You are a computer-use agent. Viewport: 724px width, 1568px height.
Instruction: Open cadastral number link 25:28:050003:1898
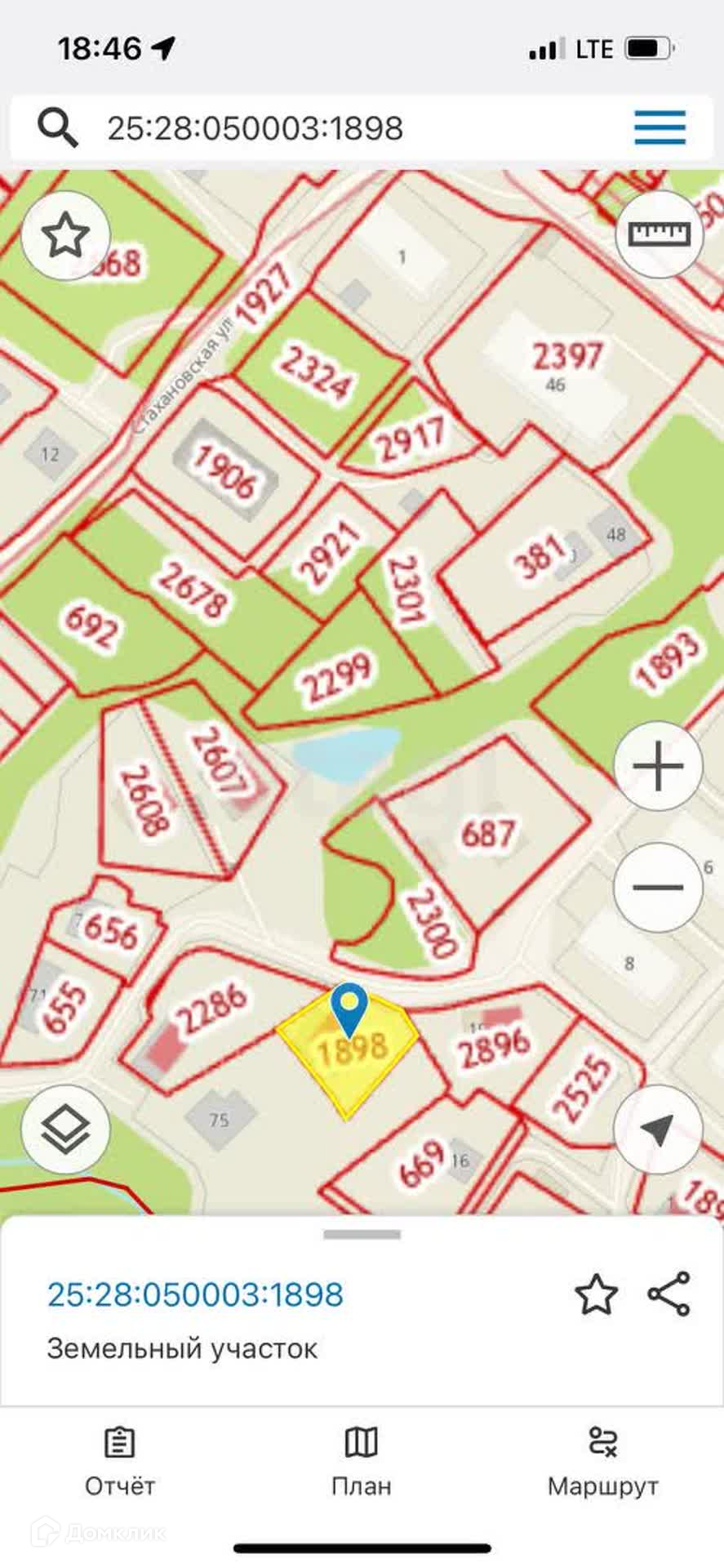tap(196, 1294)
